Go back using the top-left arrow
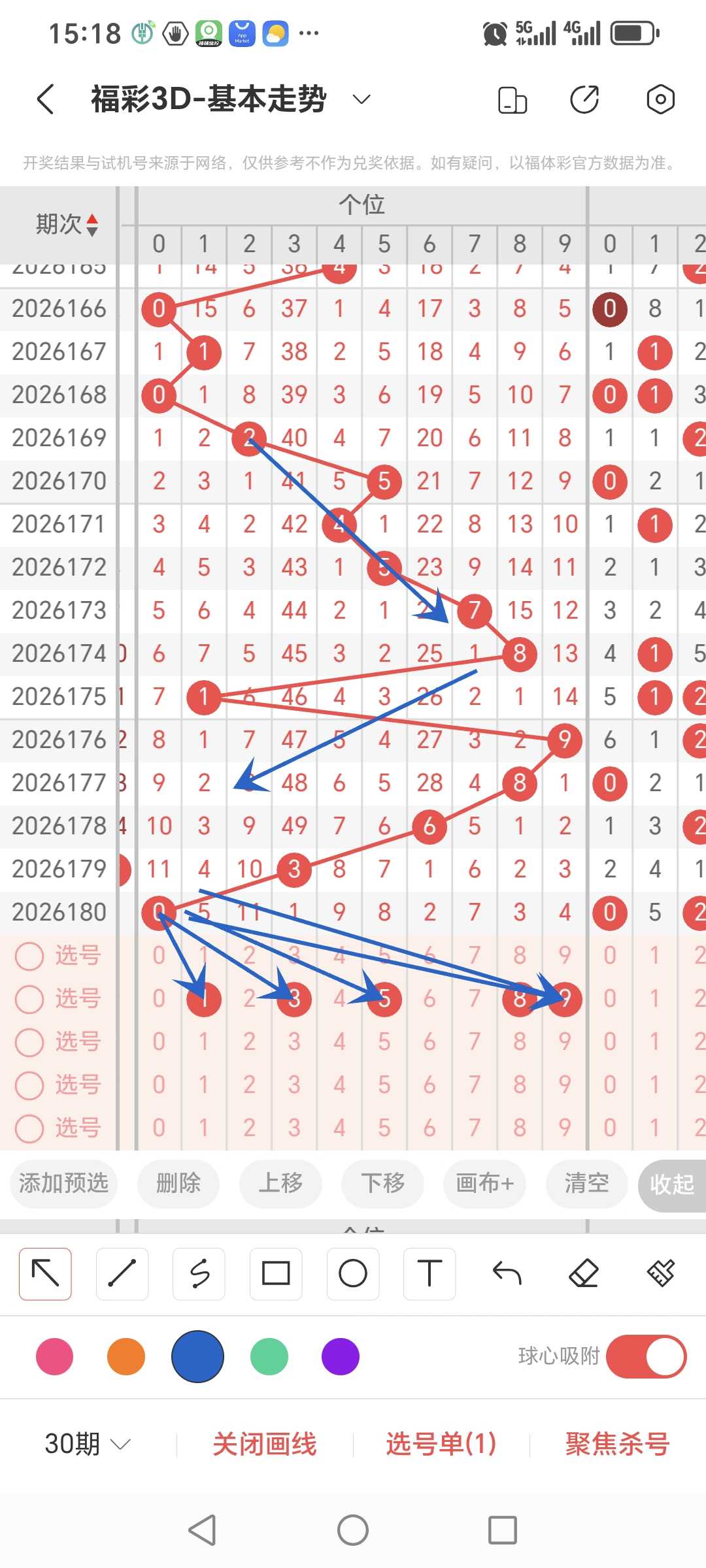 pyautogui.click(x=45, y=99)
